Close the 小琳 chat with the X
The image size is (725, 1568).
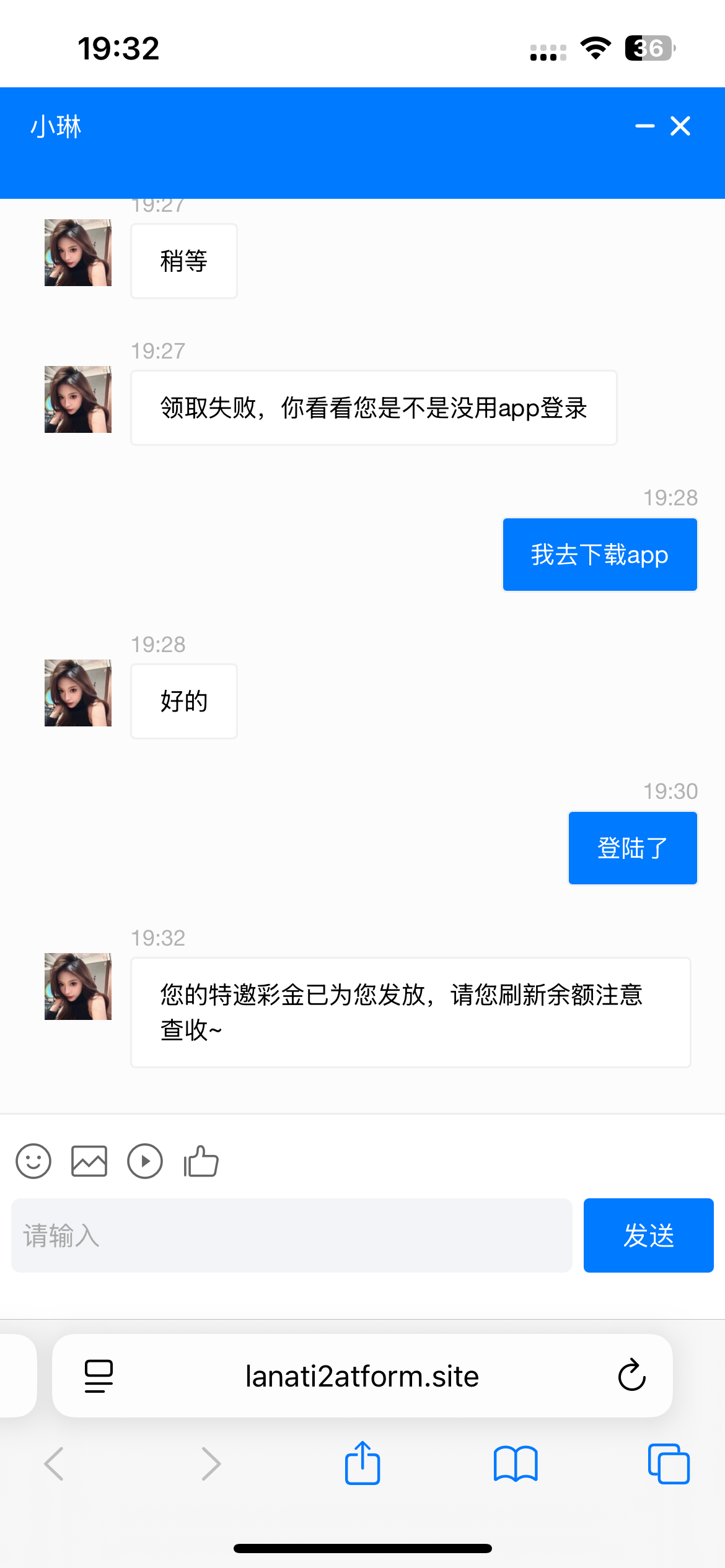coord(680,126)
